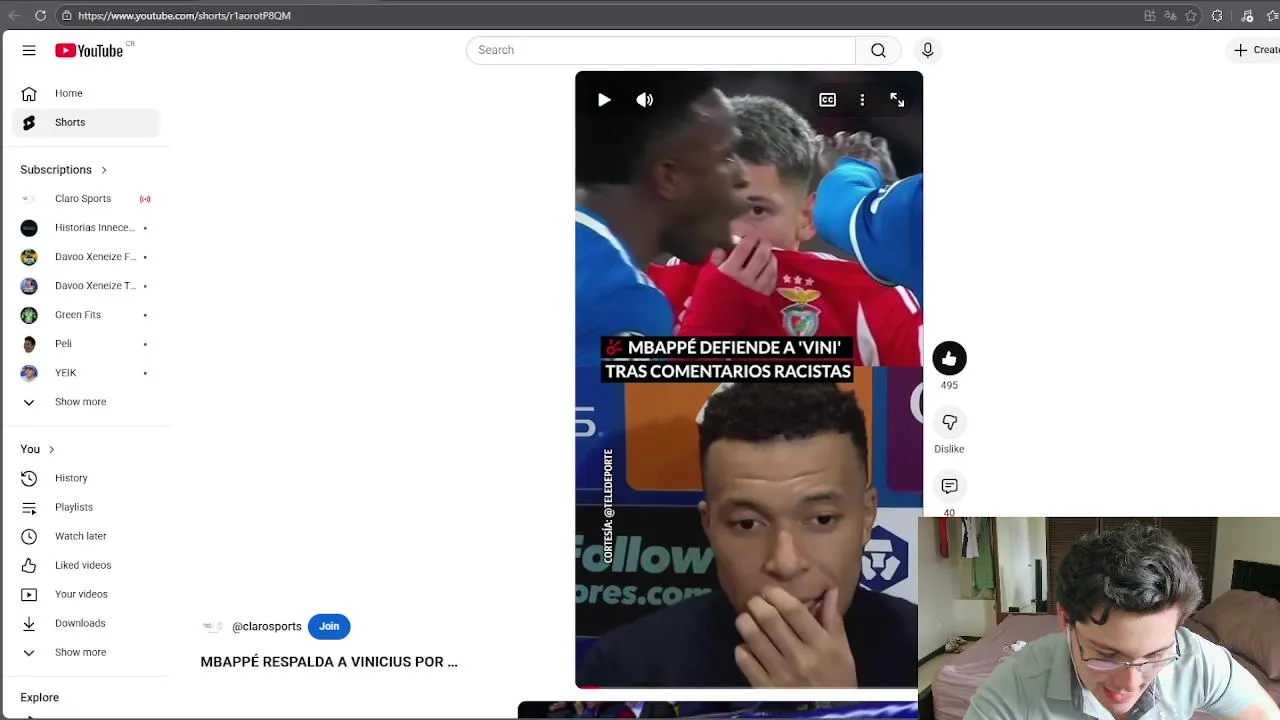Enter fullscreen mode for the Short

pos(897,100)
